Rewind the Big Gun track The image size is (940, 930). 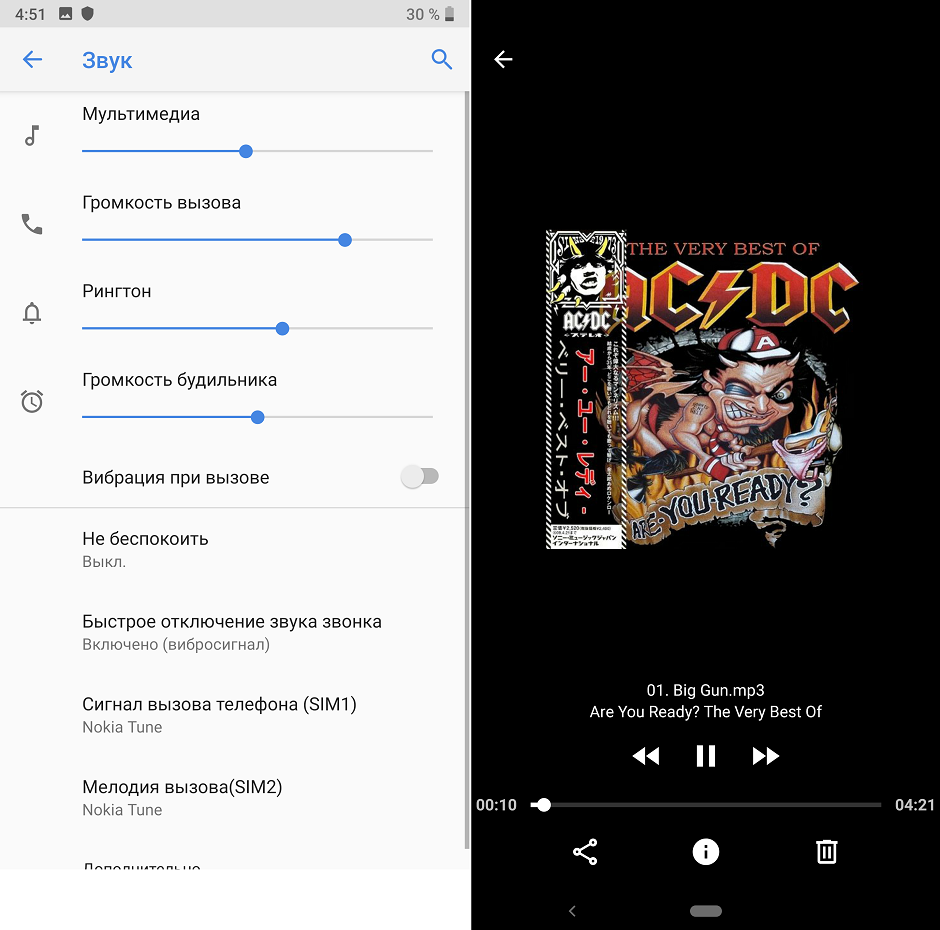click(646, 756)
